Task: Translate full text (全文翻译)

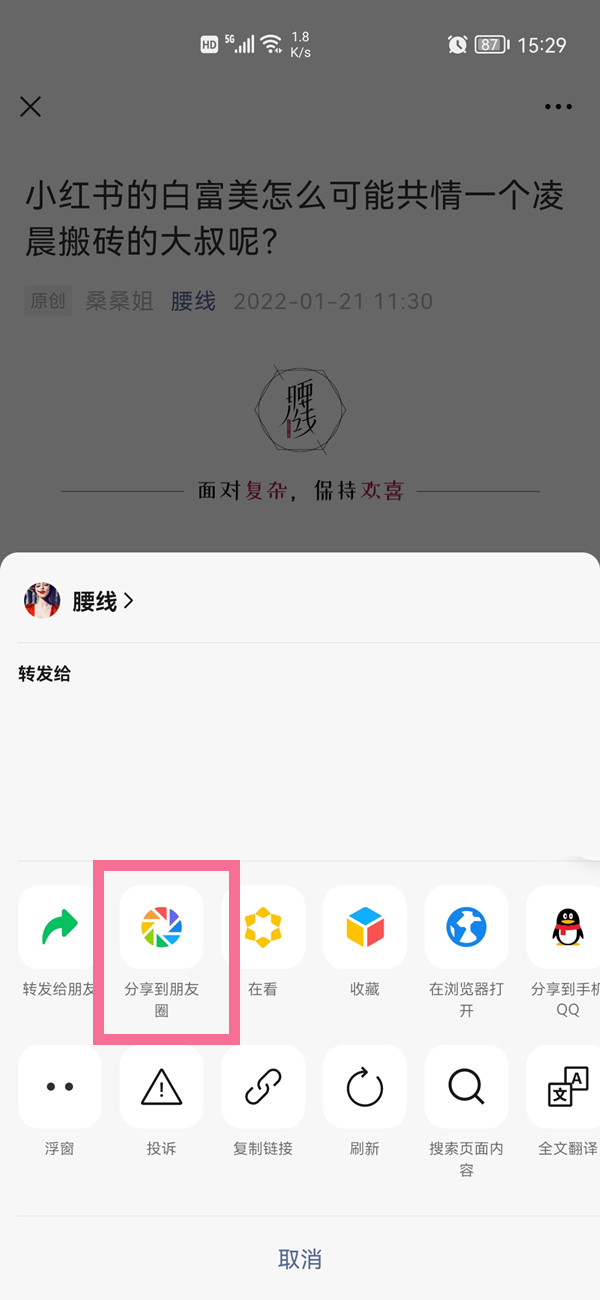Action: [x=566, y=1087]
